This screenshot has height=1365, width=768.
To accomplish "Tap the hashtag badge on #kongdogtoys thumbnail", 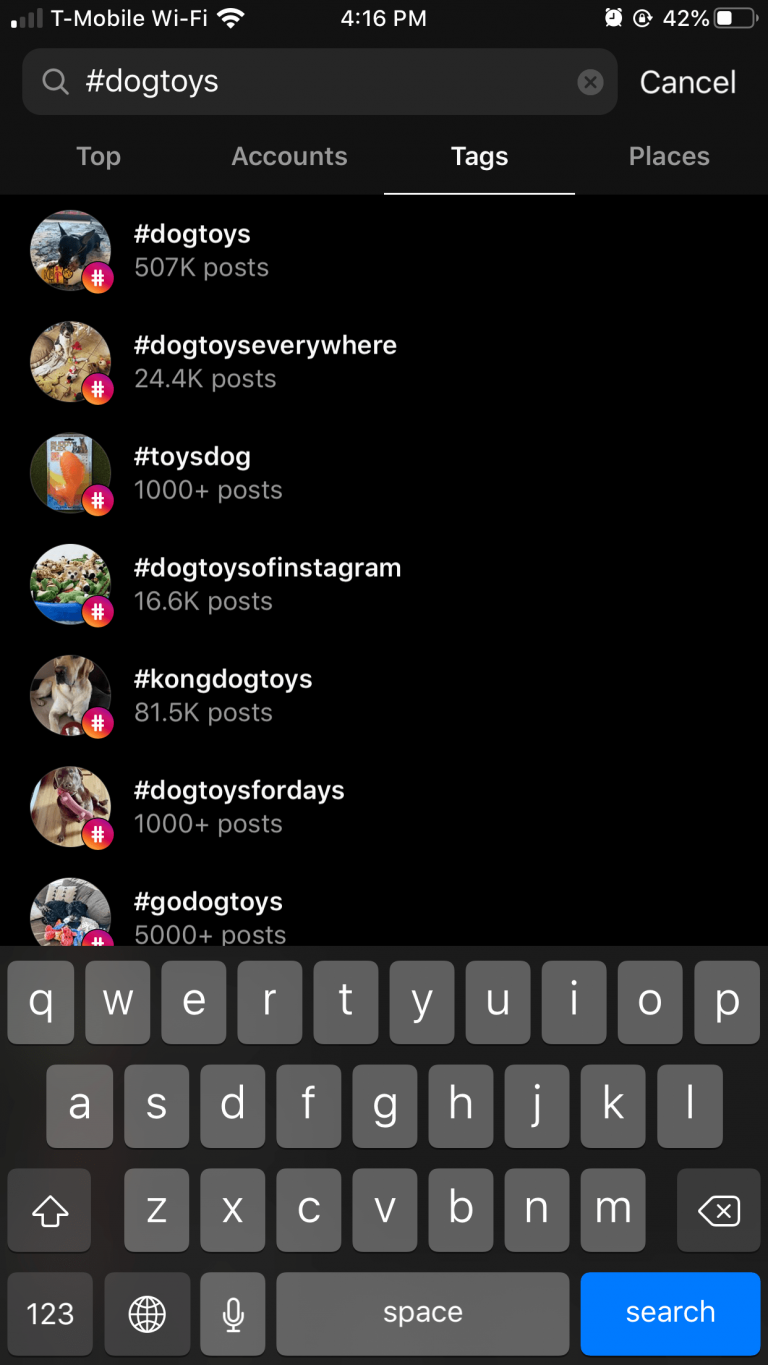I will pos(98,723).
